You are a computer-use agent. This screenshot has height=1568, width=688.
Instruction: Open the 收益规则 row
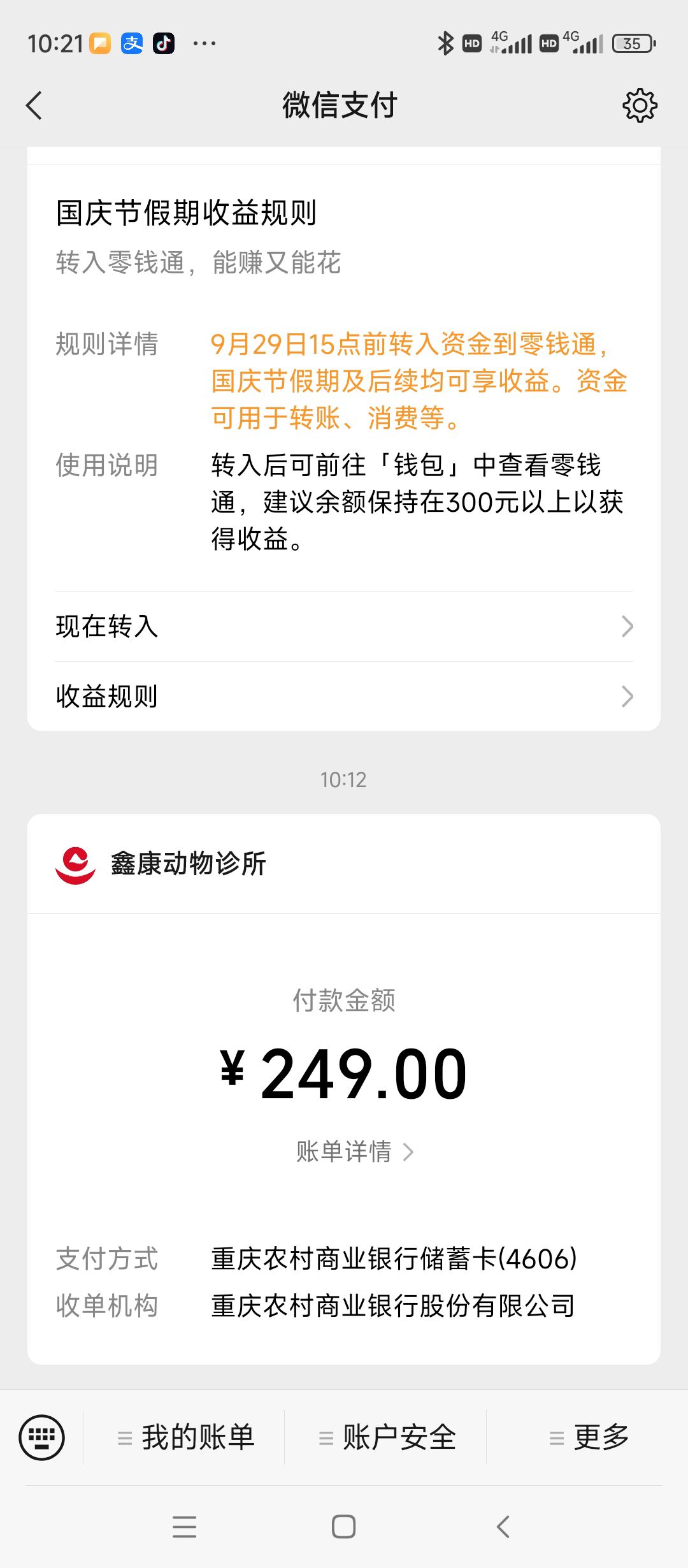(344, 696)
